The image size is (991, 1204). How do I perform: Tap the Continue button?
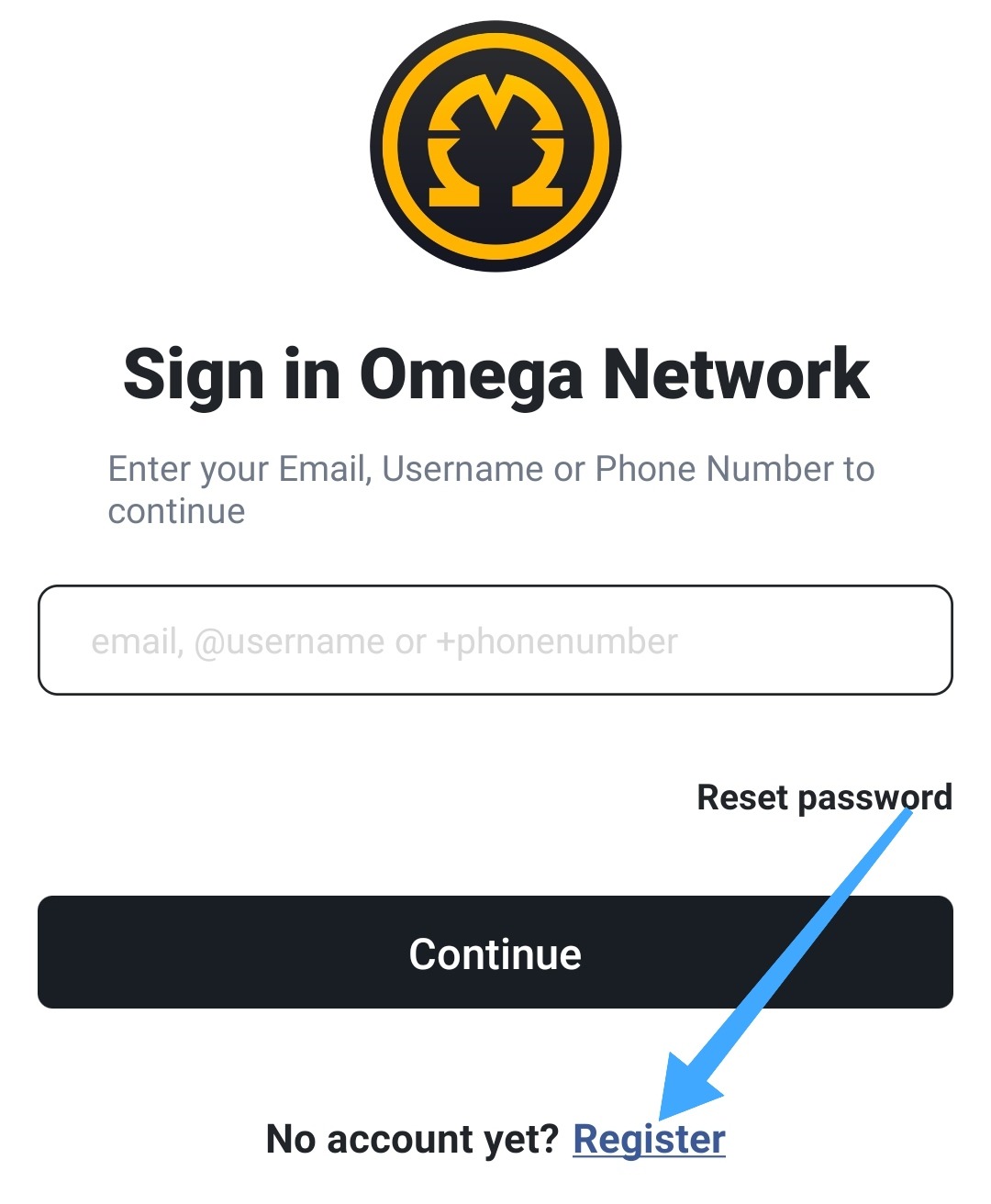point(495,953)
